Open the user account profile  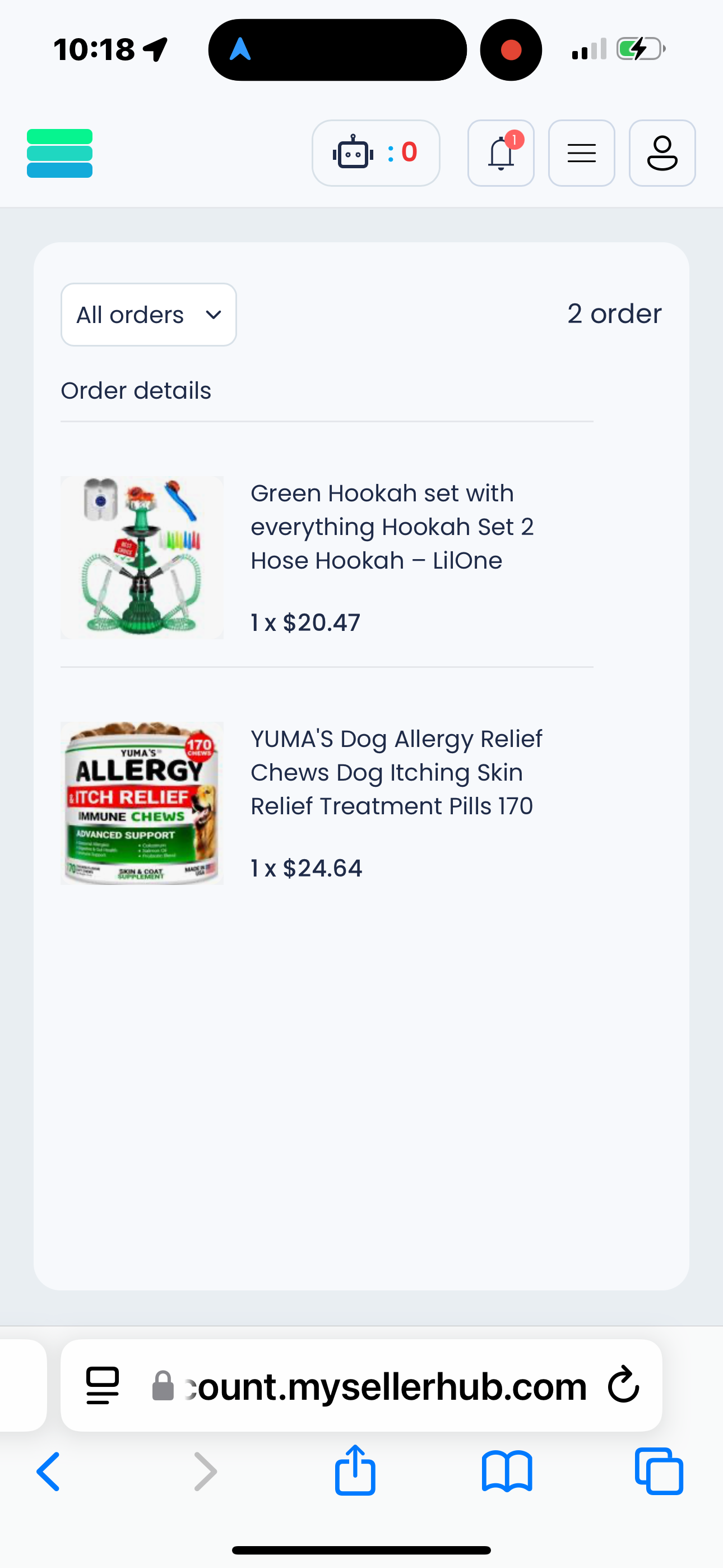(661, 153)
